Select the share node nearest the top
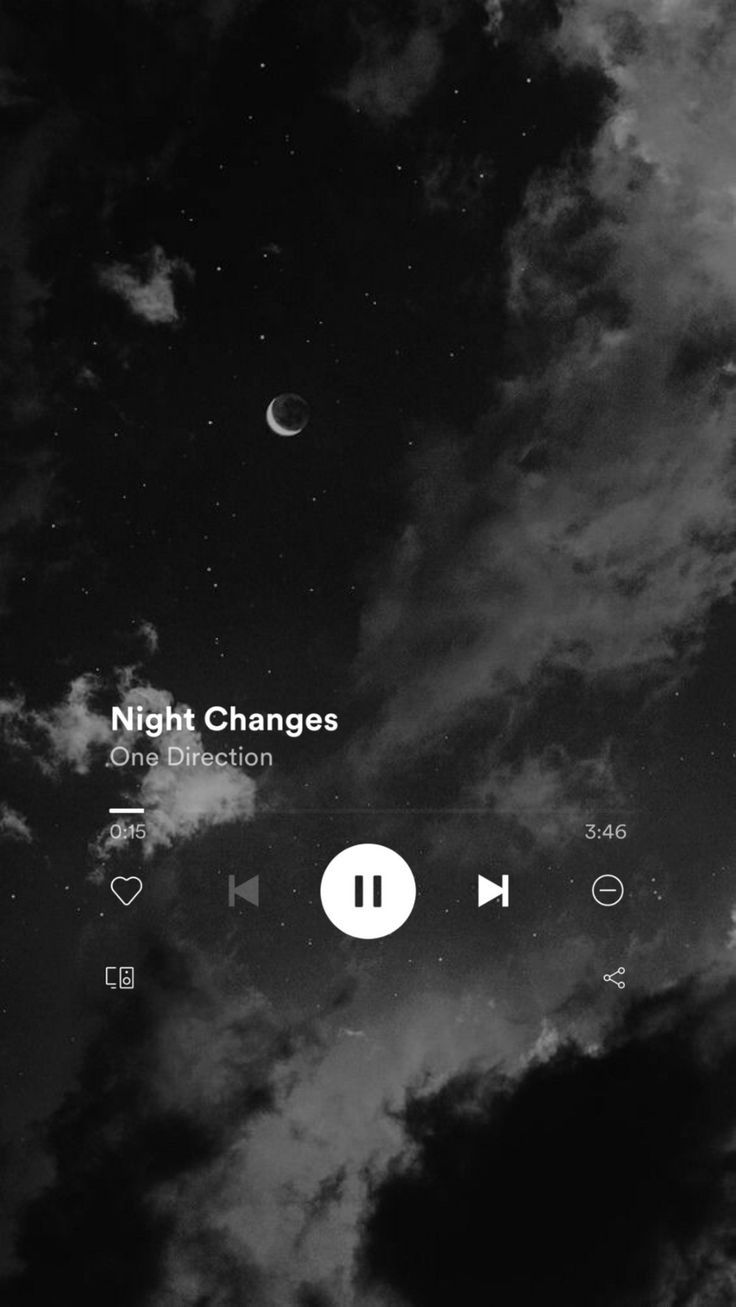The height and width of the screenshot is (1307, 736). coord(620,969)
